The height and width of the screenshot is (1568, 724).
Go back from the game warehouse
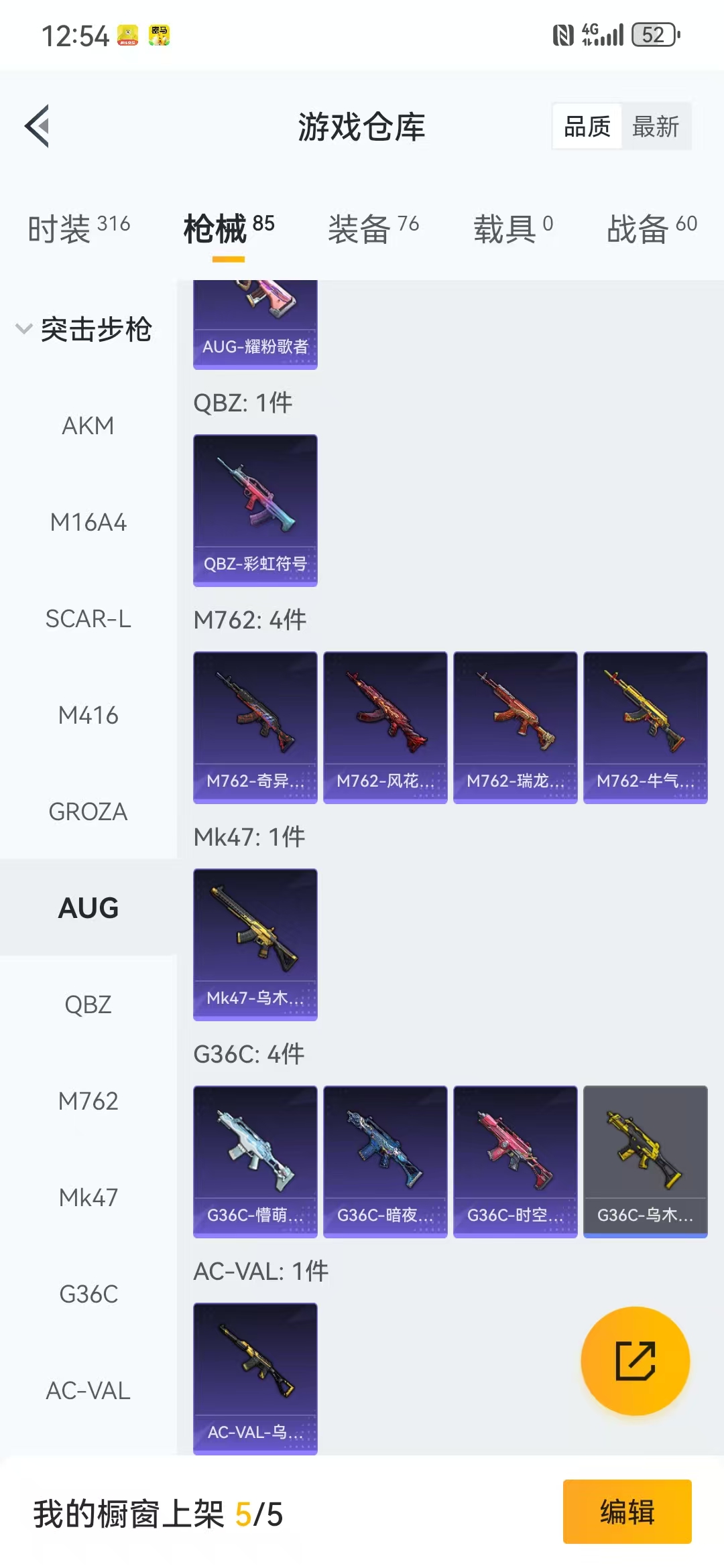(x=38, y=126)
